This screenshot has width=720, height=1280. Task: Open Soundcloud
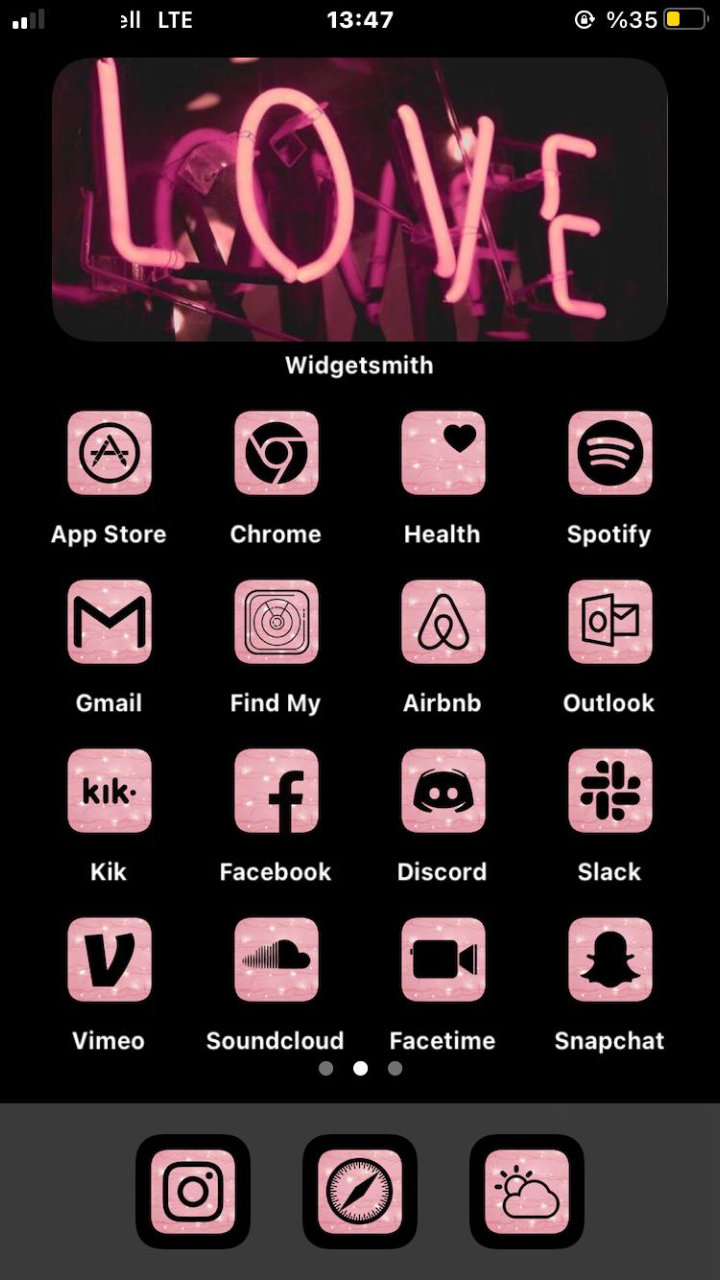tap(276, 960)
